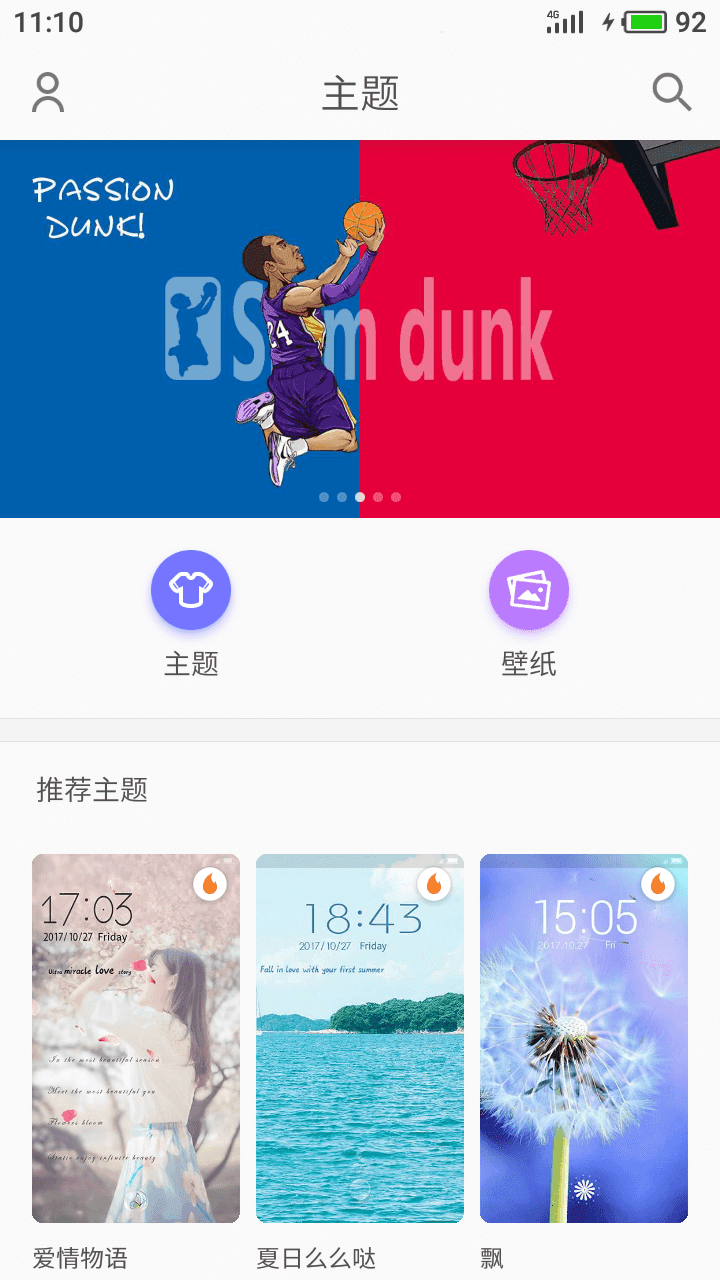Tap the hot badge on 飘 theme
720x1280 pixels.
click(658, 884)
